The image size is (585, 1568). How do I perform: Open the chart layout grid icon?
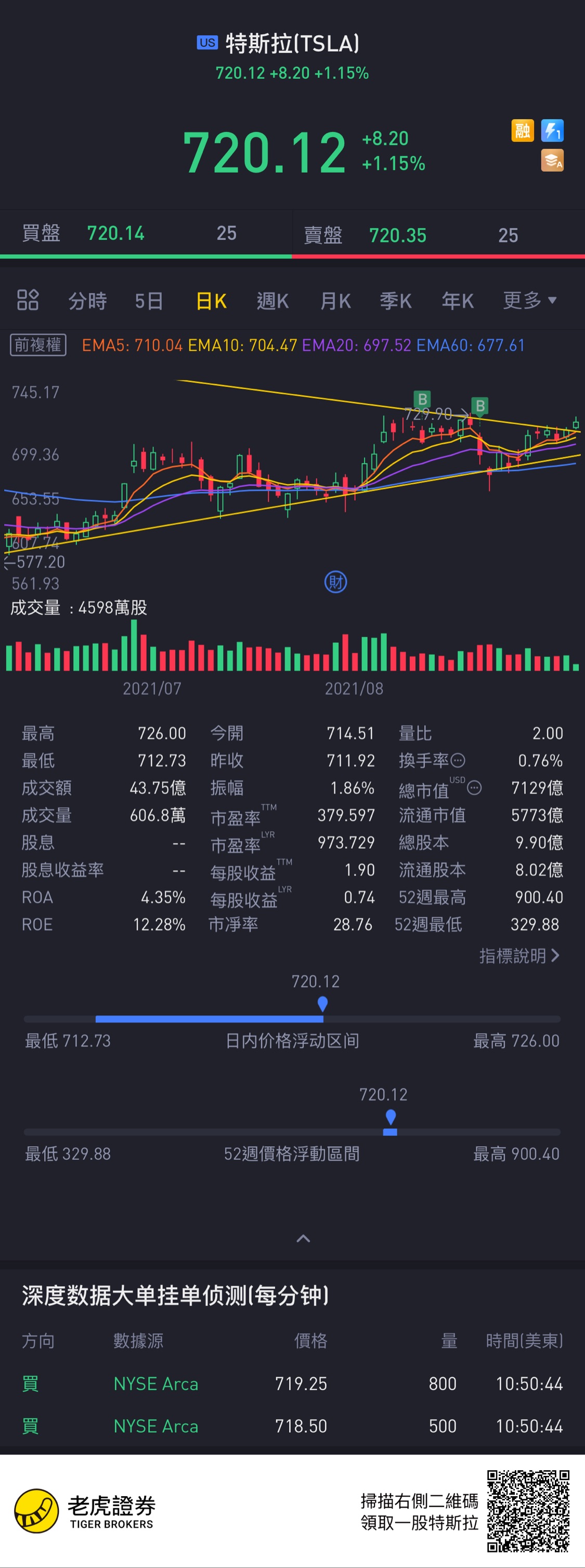pyautogui.click(x=28, y=300)
